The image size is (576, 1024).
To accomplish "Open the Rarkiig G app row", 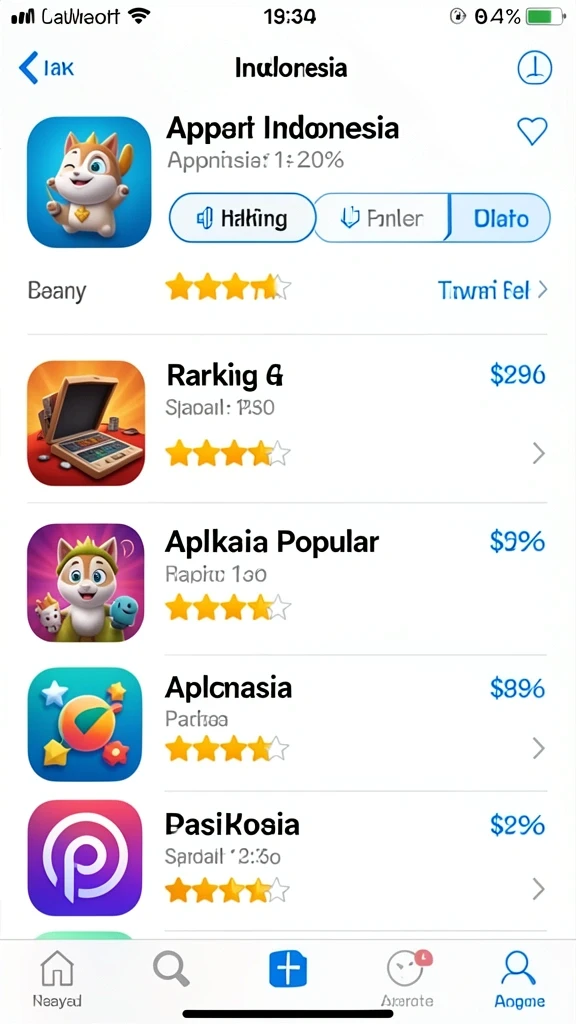I will (287, 422).
